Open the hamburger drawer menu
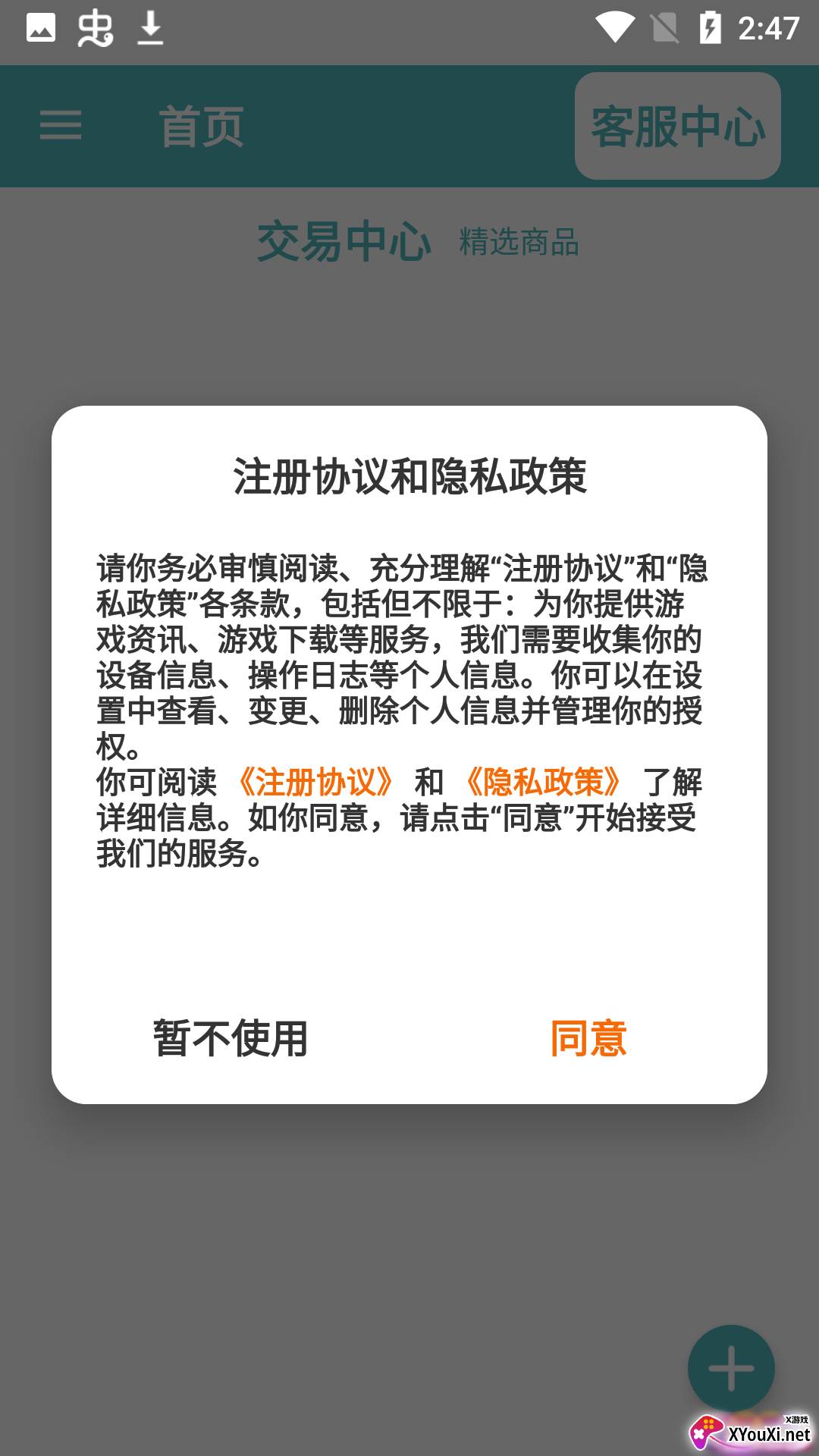Image resolution: width=819 pixels, height=1456 pixels. (61, 125)
